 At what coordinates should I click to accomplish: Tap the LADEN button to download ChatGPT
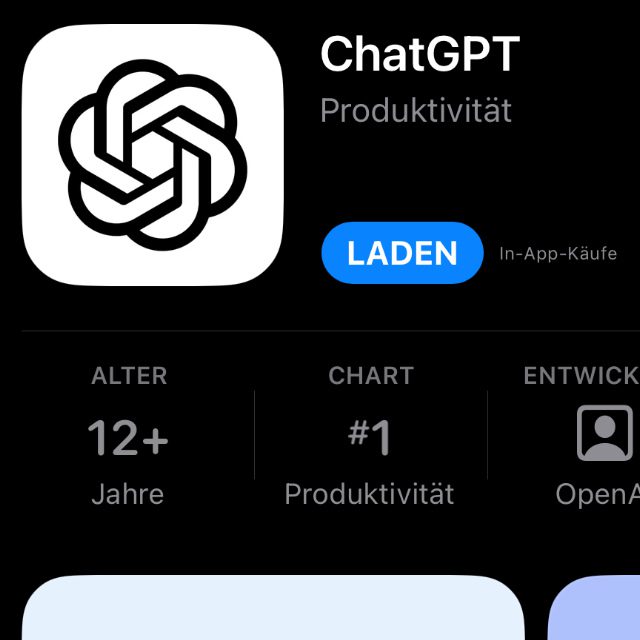[x=402, y=253]
